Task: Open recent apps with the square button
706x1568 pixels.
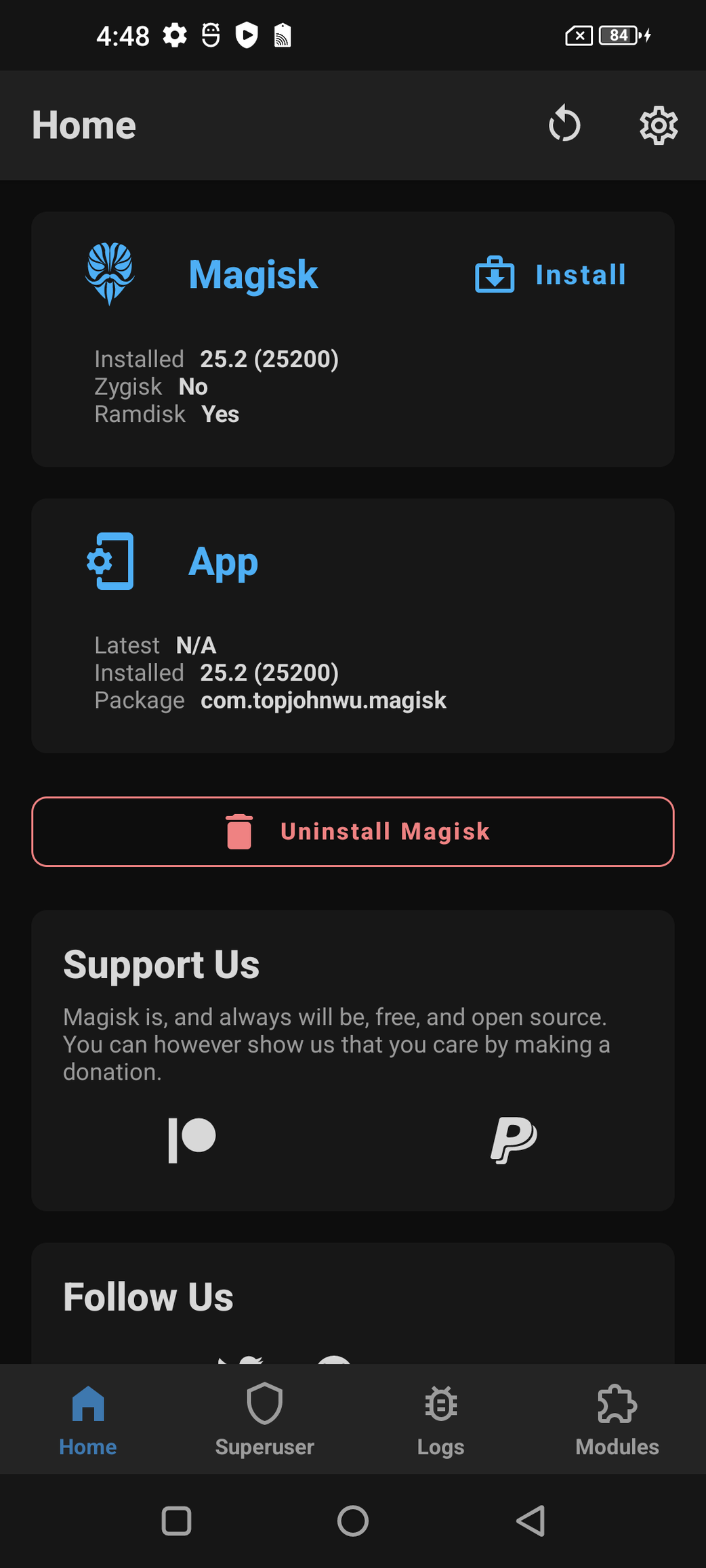Action: tap(176, 1521)
